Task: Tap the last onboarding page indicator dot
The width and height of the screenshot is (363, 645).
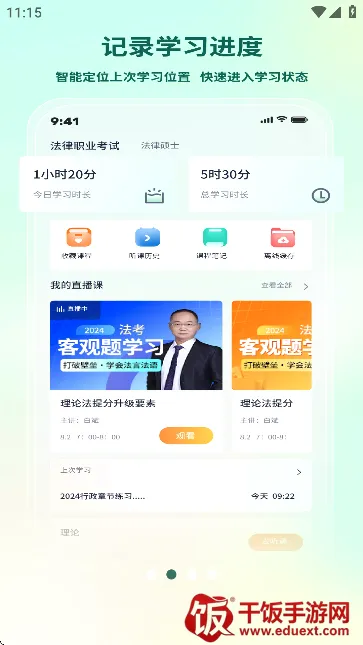Action: click(x=212, y=574)
